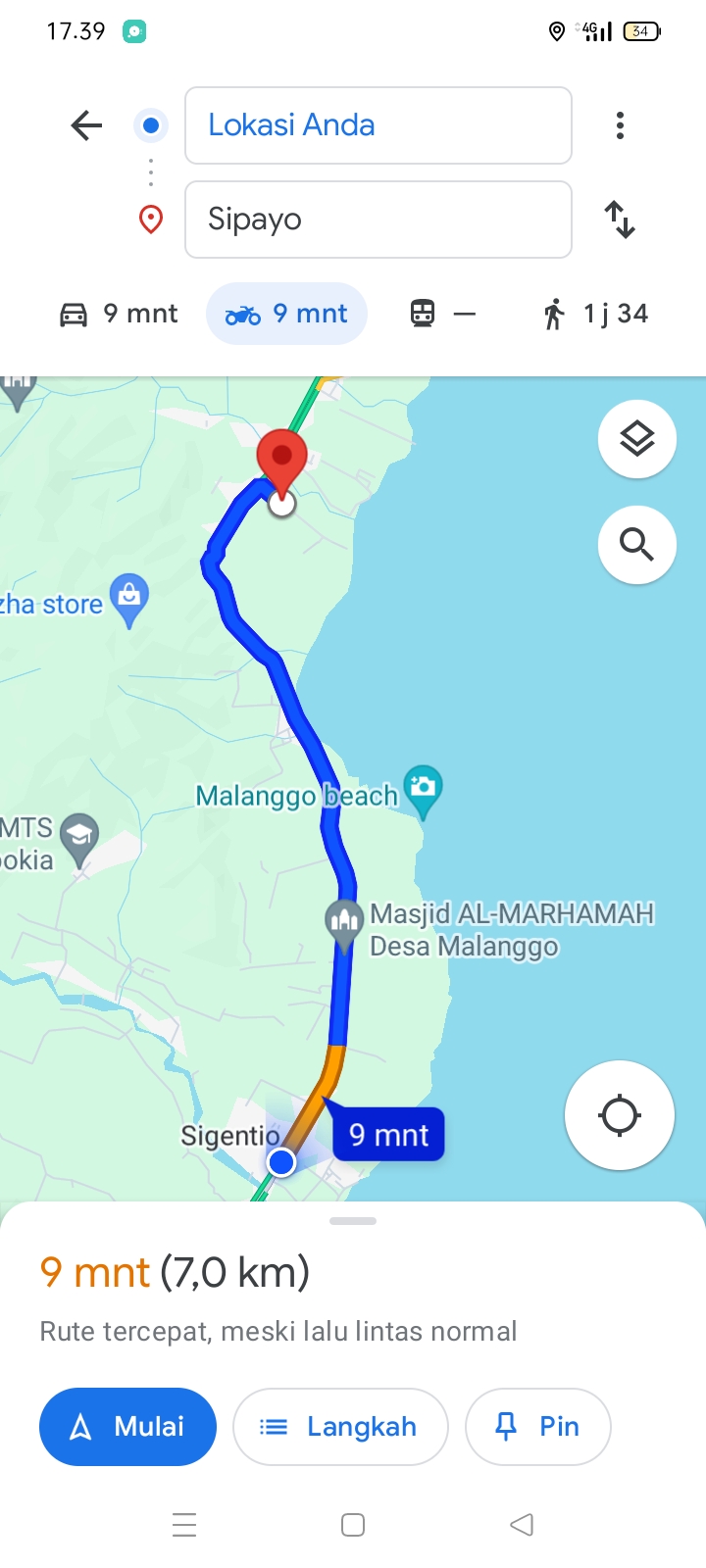Search along the route
This screenshot has height=1568, width=706.
pyautogui.click(x=637, y=545)
